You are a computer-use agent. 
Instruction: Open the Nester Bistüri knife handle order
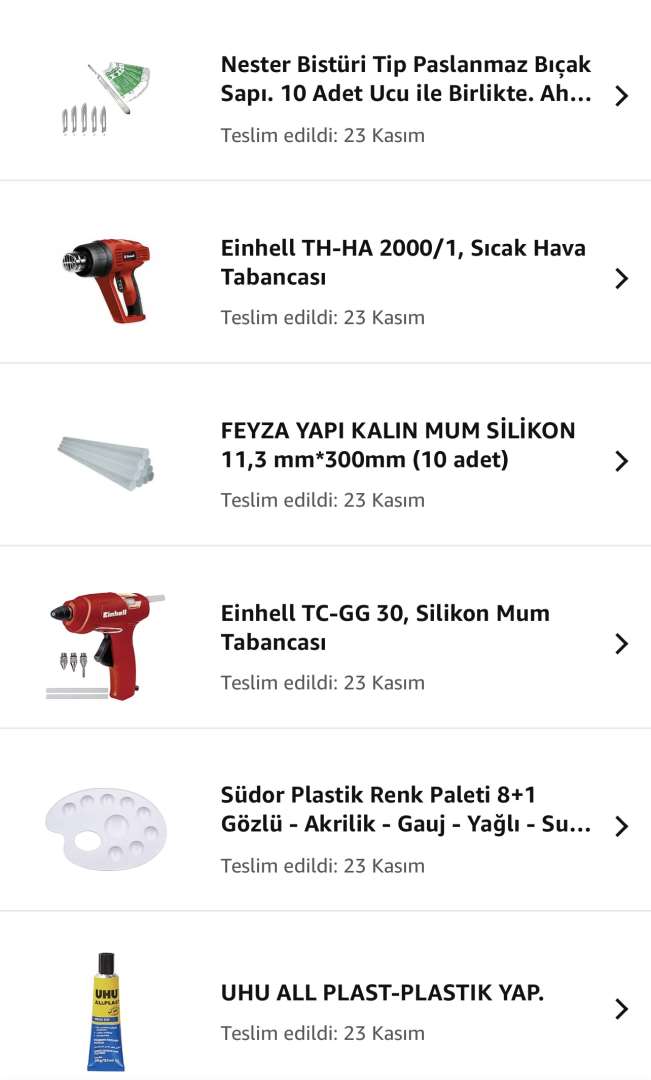[405, 80]
